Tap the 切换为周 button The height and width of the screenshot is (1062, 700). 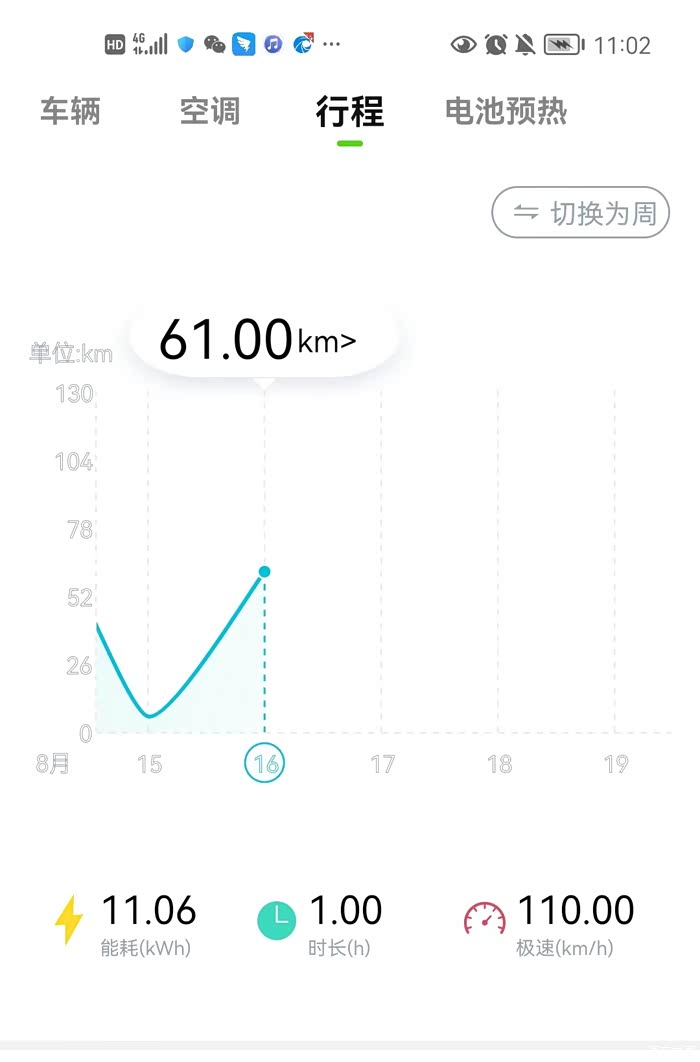coord(580,213)
